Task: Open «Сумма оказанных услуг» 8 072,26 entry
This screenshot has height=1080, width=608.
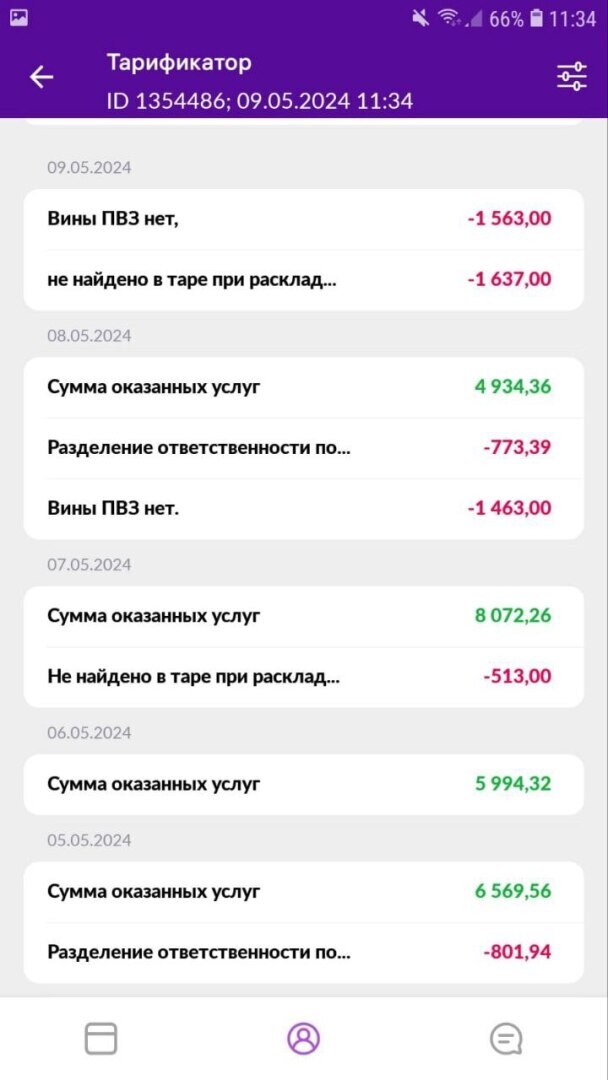Action: point(303,616)
